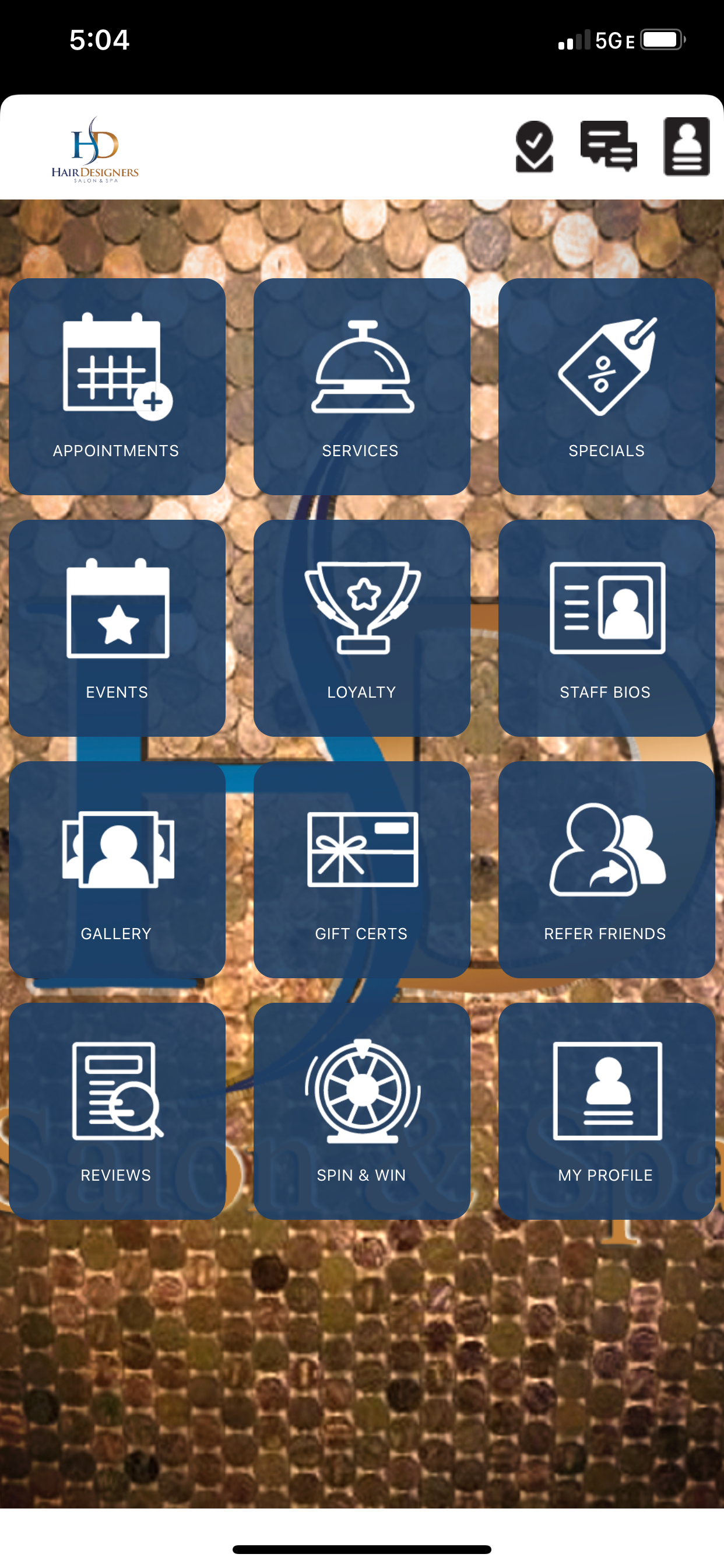Open the My Profile tile

pos(606,1111)
